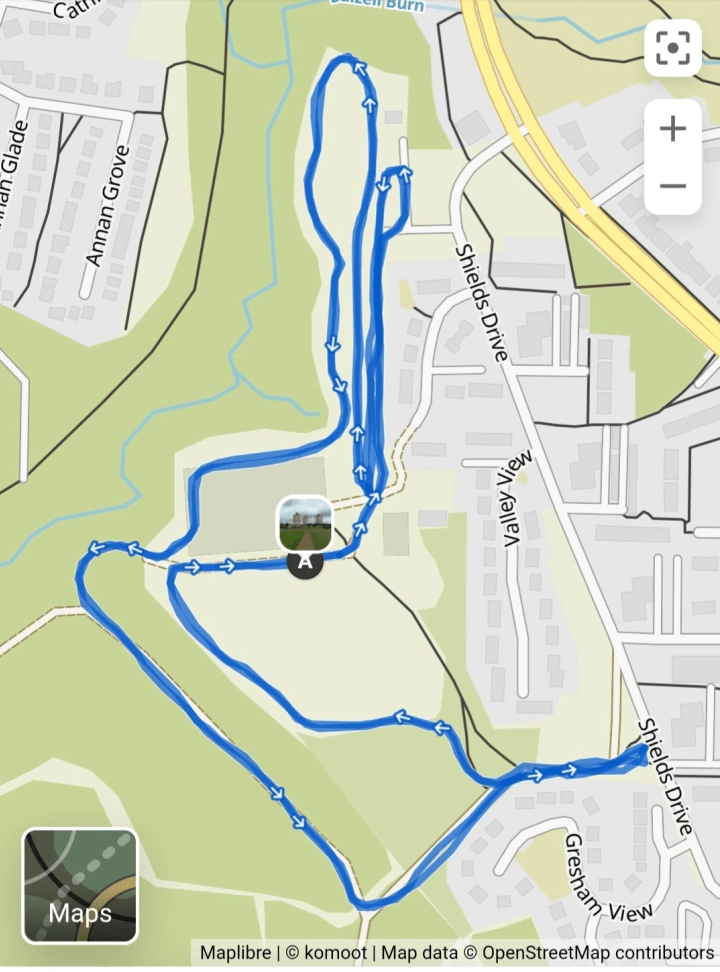The image size is (720, 972).
Task: Recenter the map on the route
Action: (x=673, y=48)
